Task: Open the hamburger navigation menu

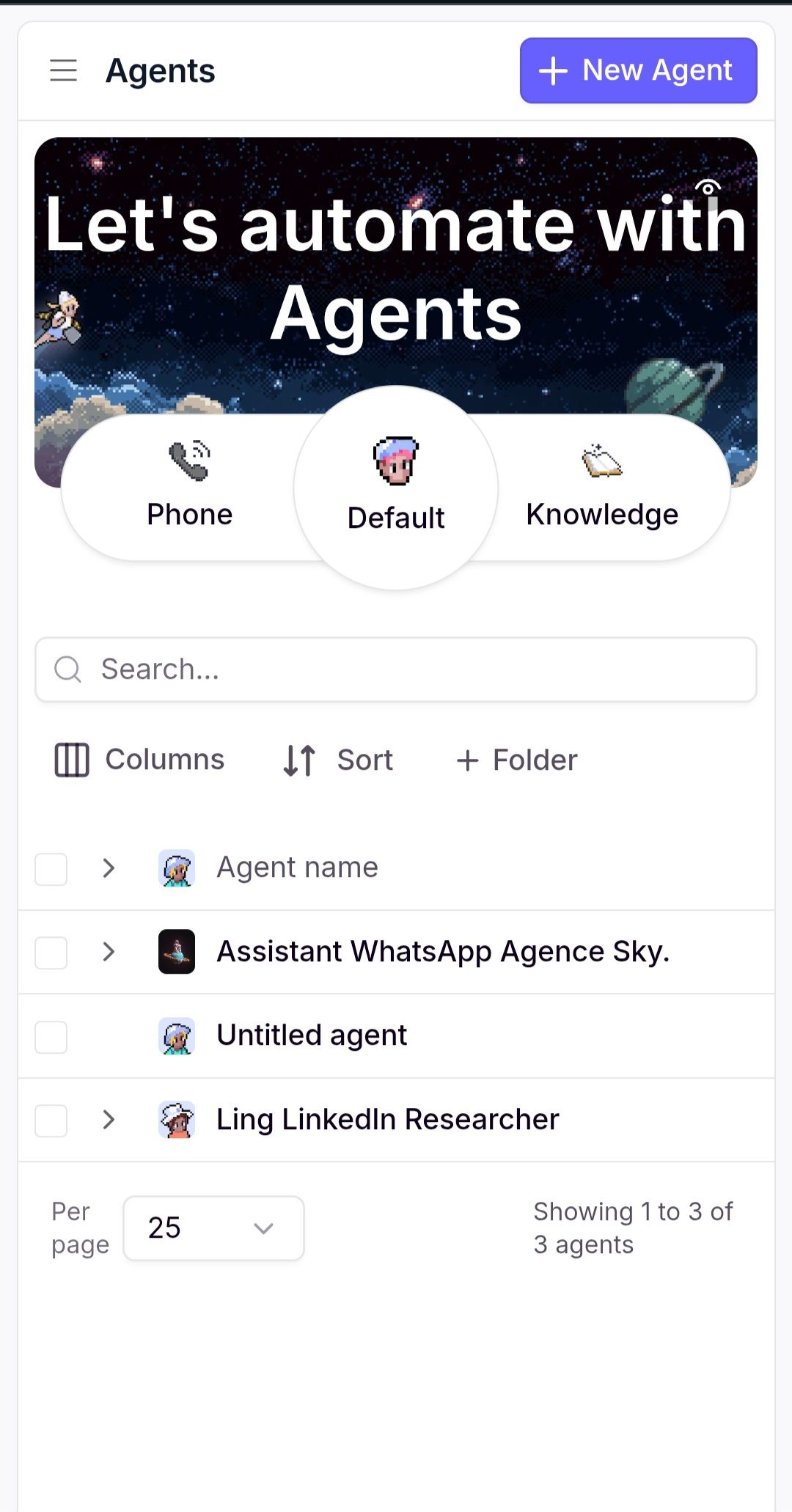Action: (64, 70)
